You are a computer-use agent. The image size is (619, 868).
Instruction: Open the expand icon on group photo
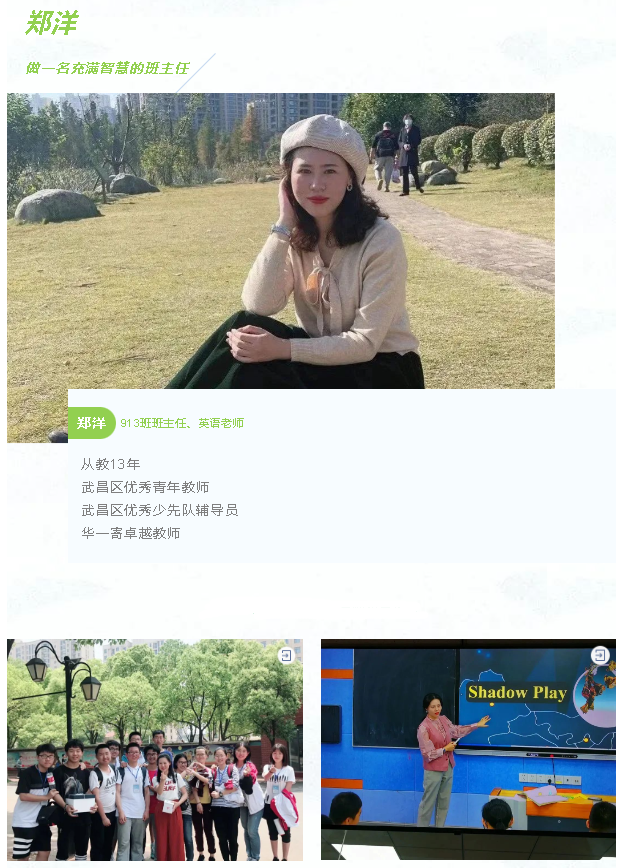[287, 656]
